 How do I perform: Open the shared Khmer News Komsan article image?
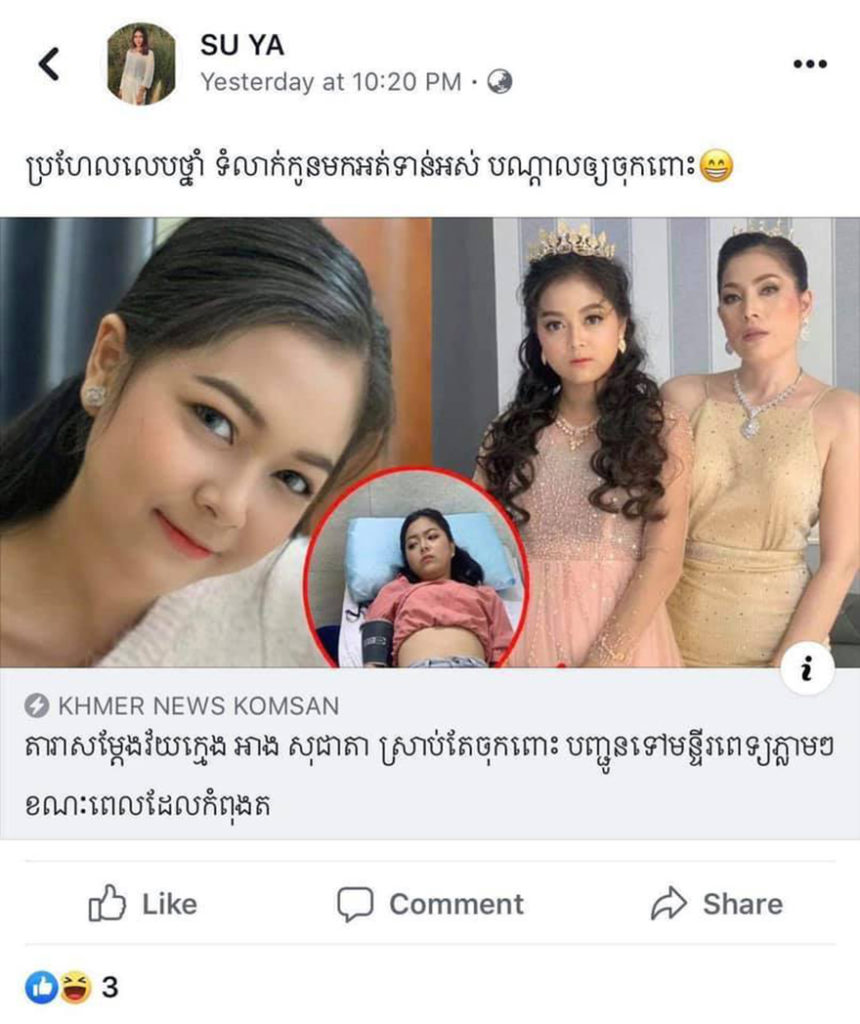[430, 440]
